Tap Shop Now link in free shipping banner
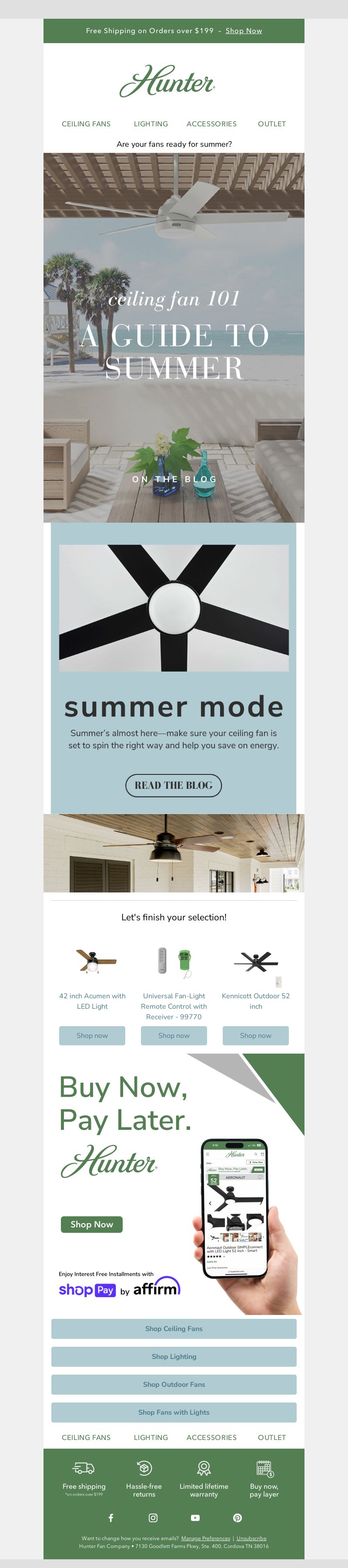348x1568 pixels. tap(243, 30)
